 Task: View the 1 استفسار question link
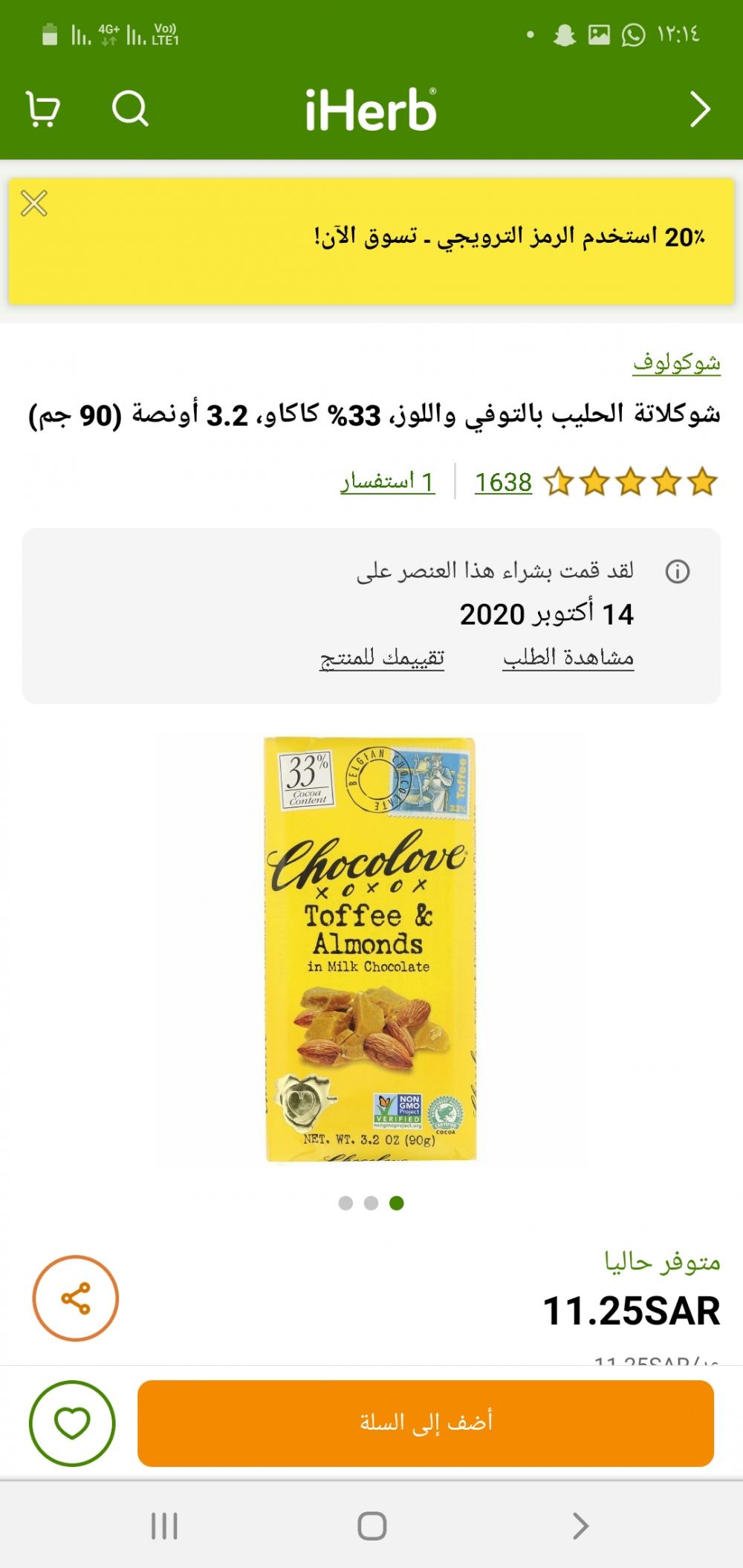click(x=387, y=483)
